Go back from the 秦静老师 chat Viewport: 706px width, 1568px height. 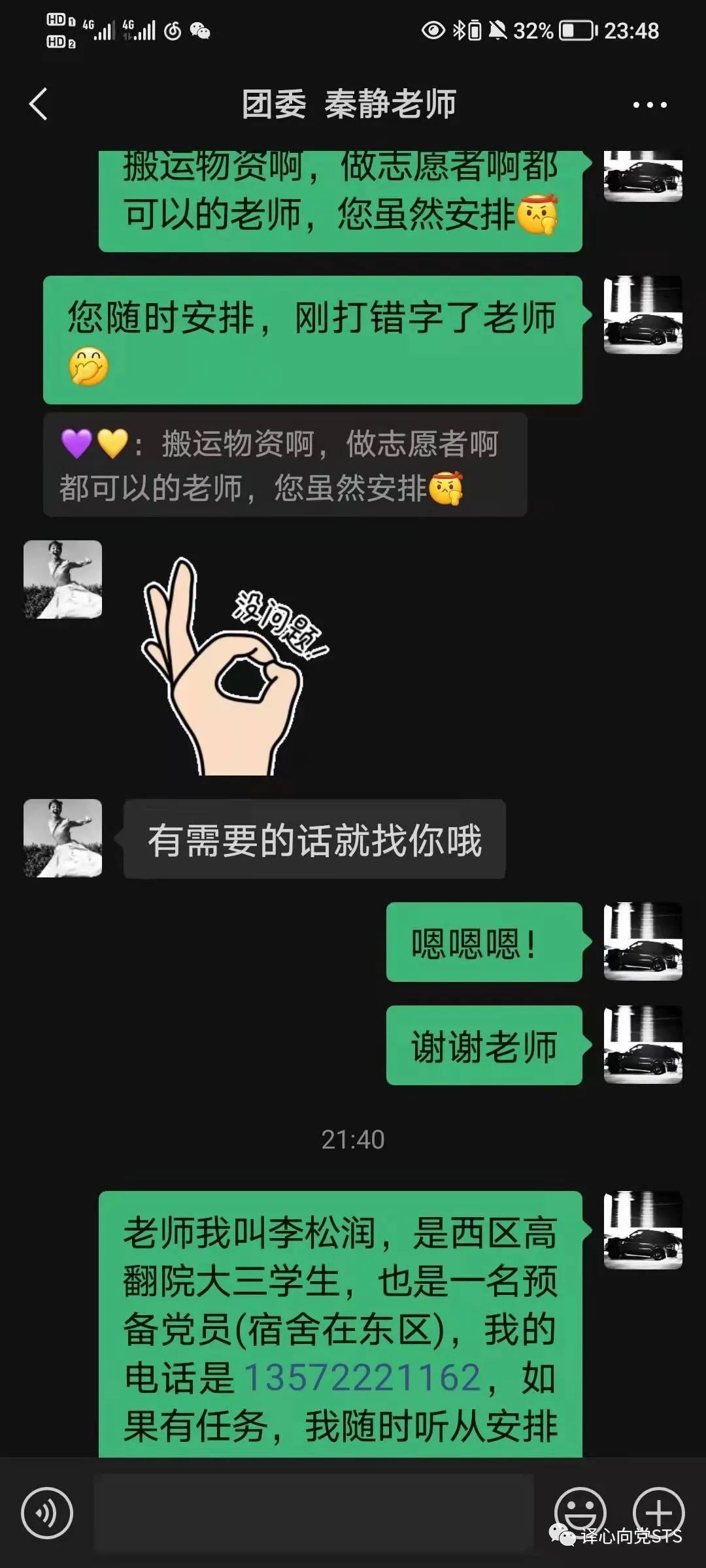[x=39, y=105]
